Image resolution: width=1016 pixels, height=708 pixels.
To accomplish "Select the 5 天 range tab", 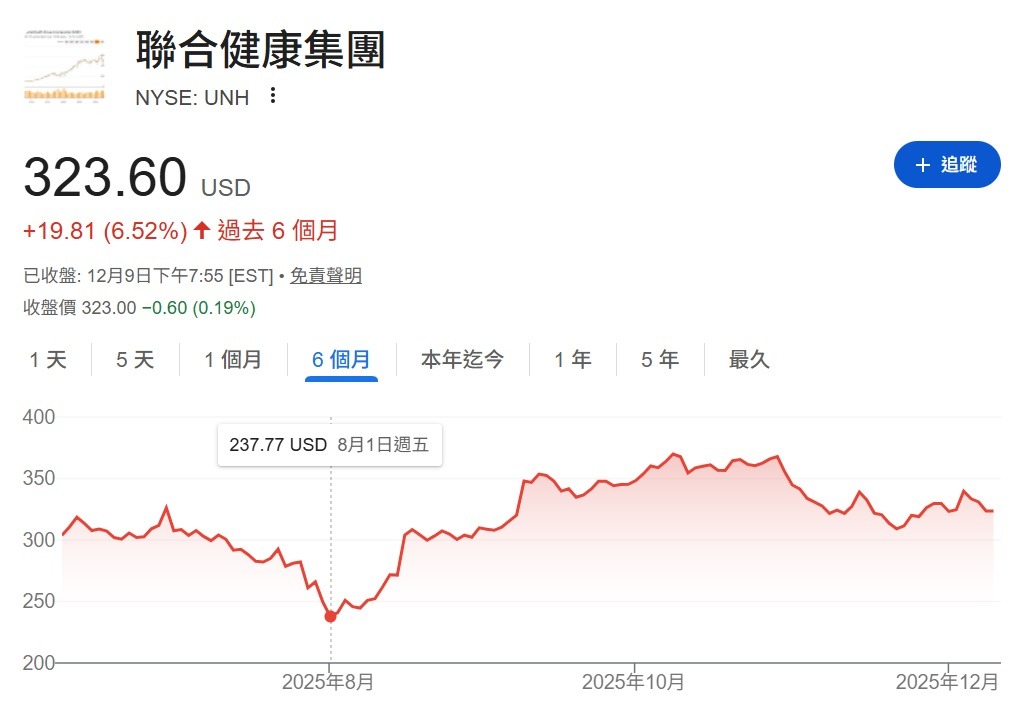I will (x=135, y=360).
